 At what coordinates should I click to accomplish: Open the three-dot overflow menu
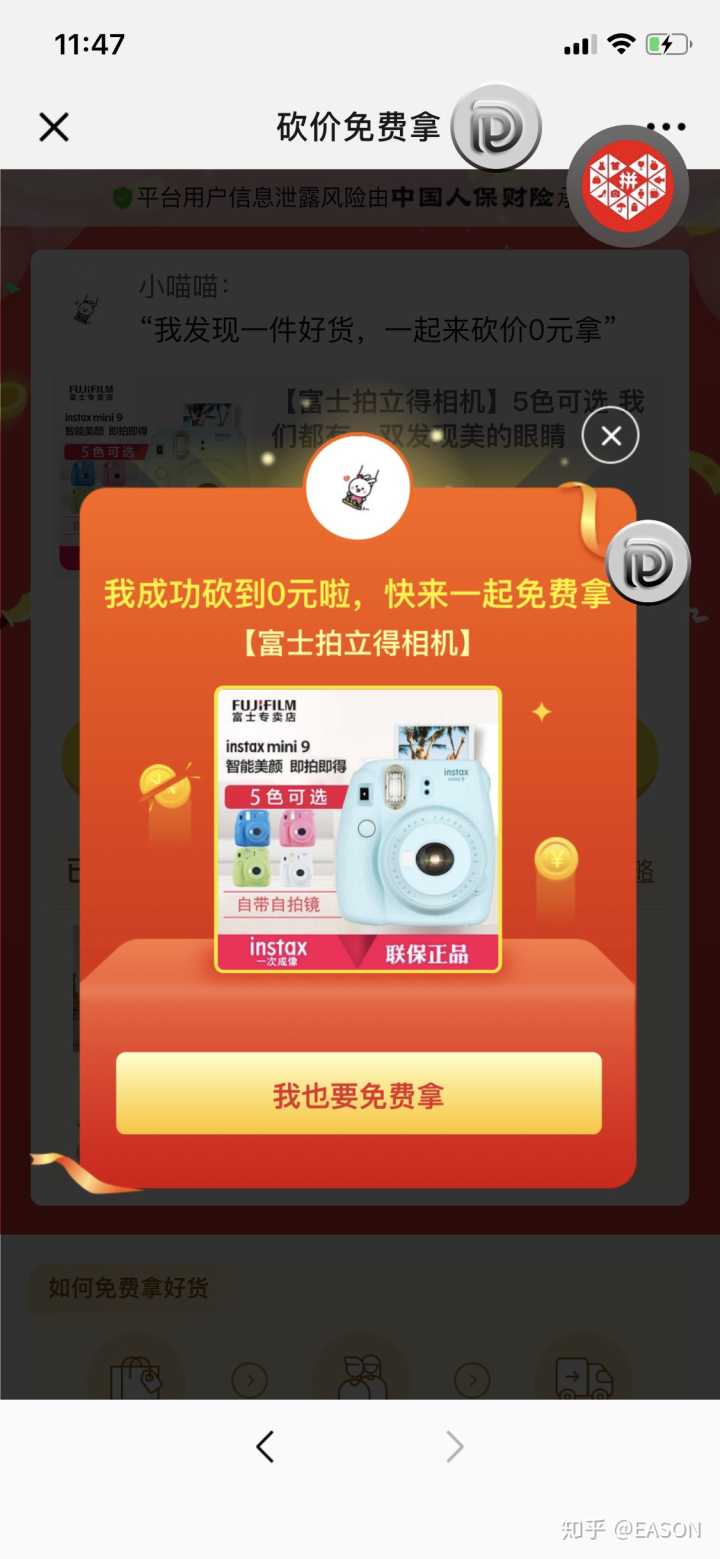coord(666,127)
